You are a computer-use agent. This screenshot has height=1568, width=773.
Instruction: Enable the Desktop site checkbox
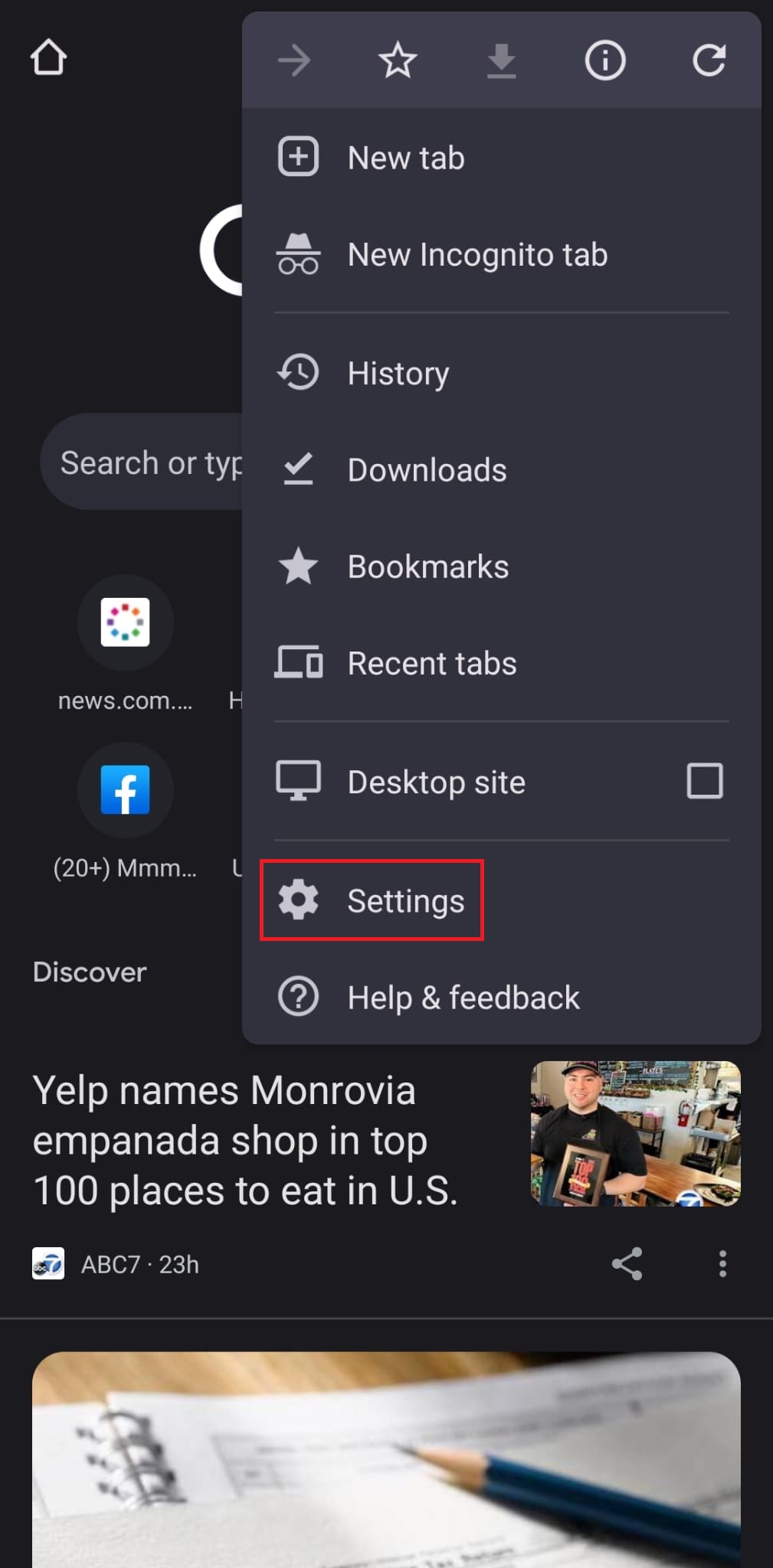point(704,782)
